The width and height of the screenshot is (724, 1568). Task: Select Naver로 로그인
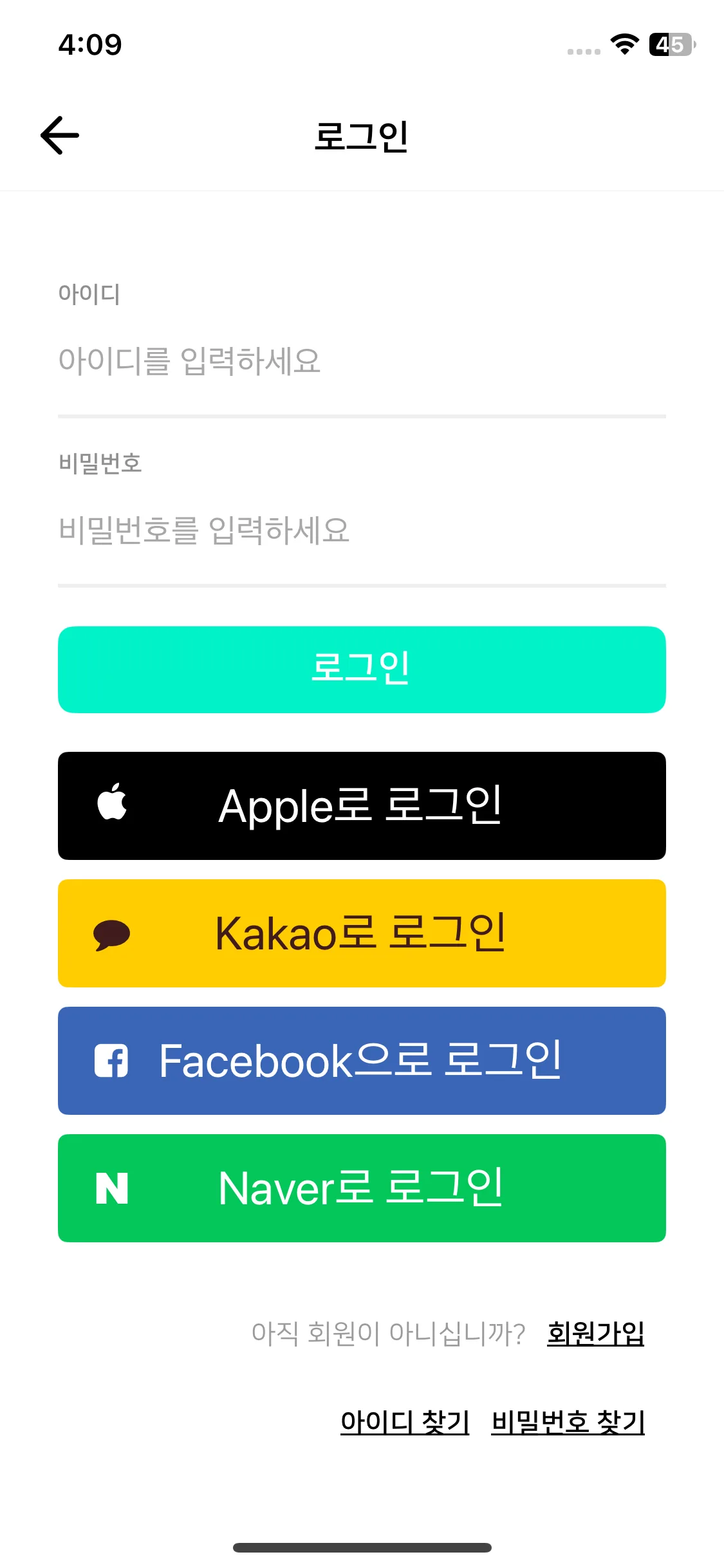pyautogui.click(x=362, y=1188)
